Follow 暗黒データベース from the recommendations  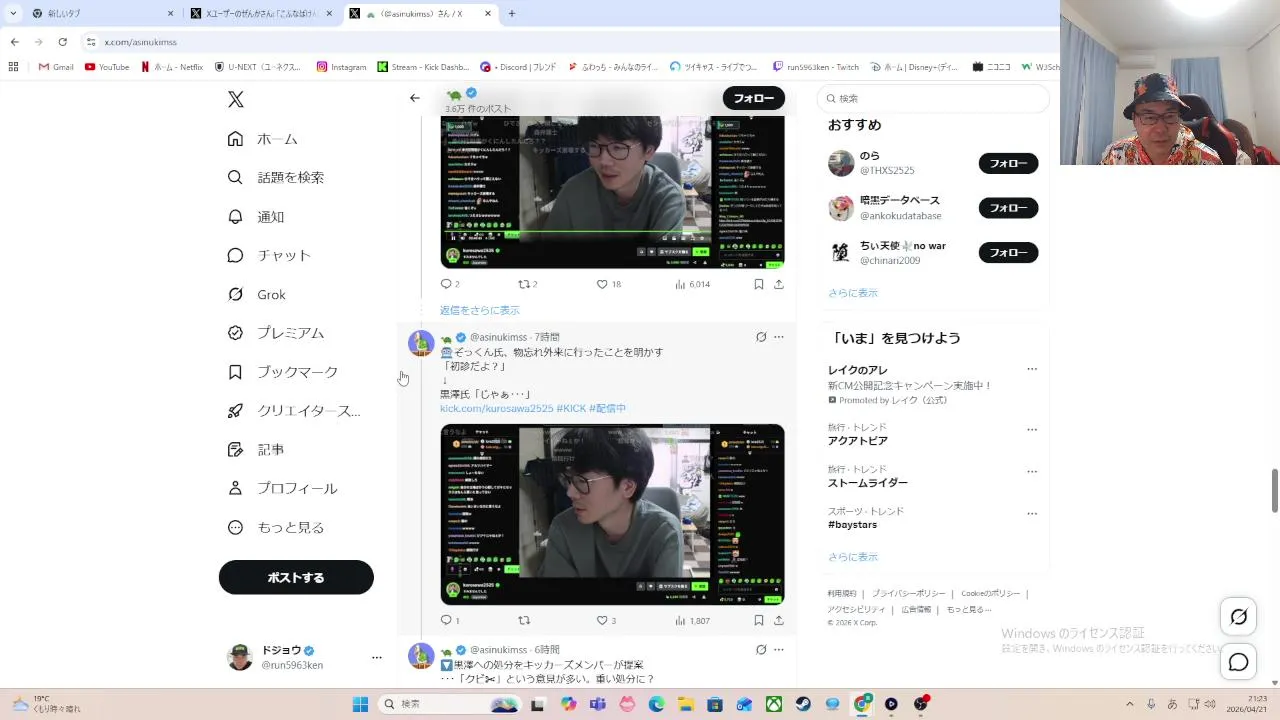click(x=1008, y=208)
